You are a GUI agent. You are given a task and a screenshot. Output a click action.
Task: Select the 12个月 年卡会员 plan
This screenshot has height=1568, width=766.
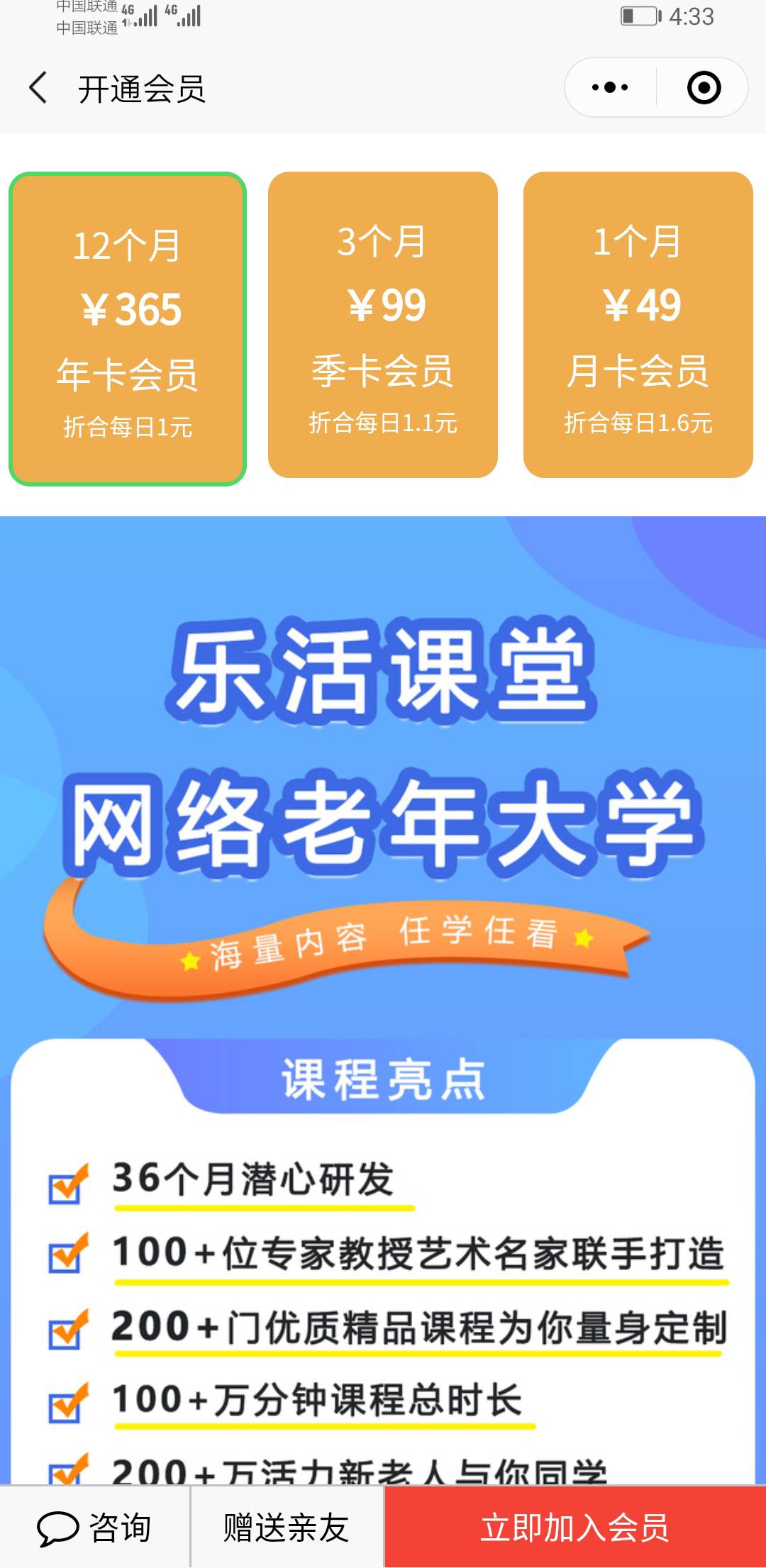coord(128,329)
